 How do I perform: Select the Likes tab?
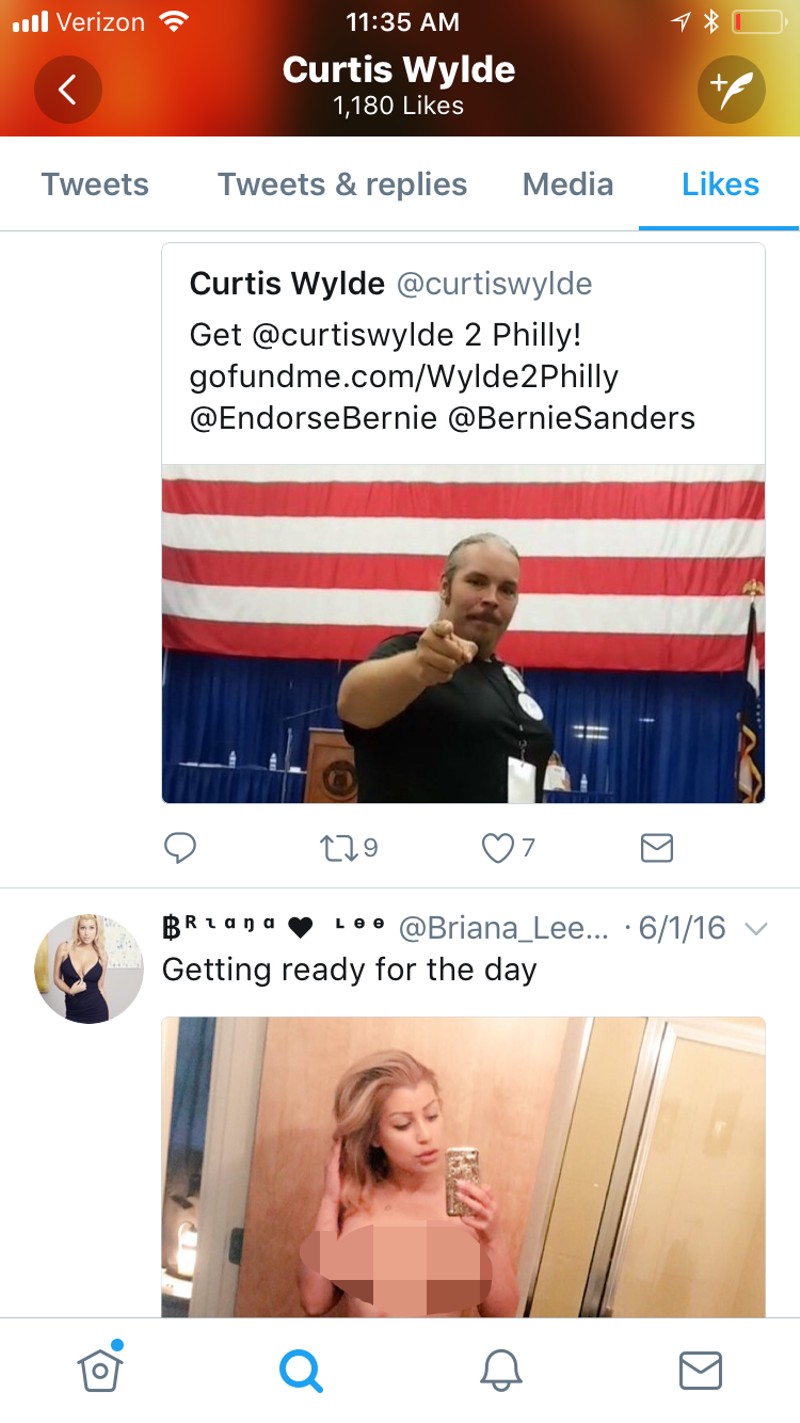point(720,184)
